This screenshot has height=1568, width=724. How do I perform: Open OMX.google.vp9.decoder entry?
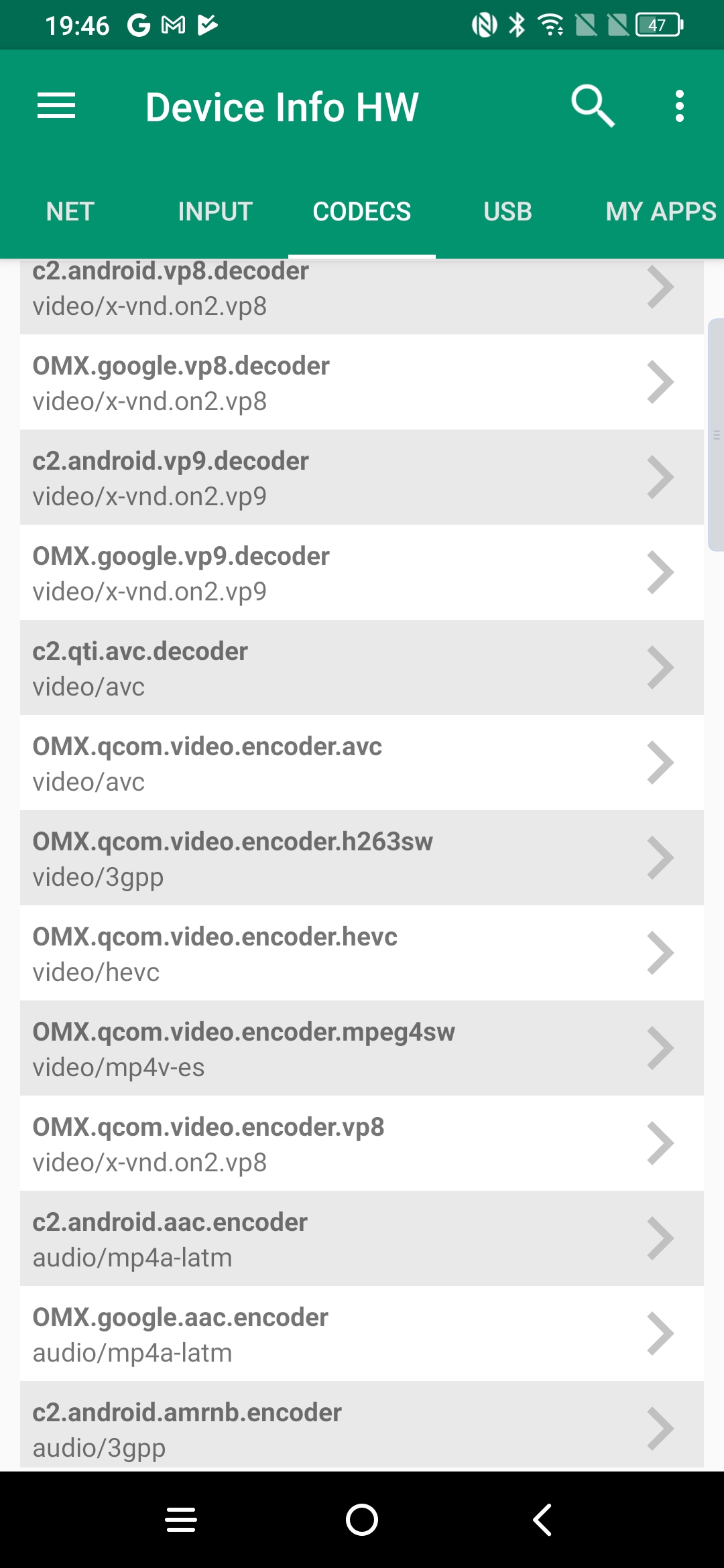(362, 573)
